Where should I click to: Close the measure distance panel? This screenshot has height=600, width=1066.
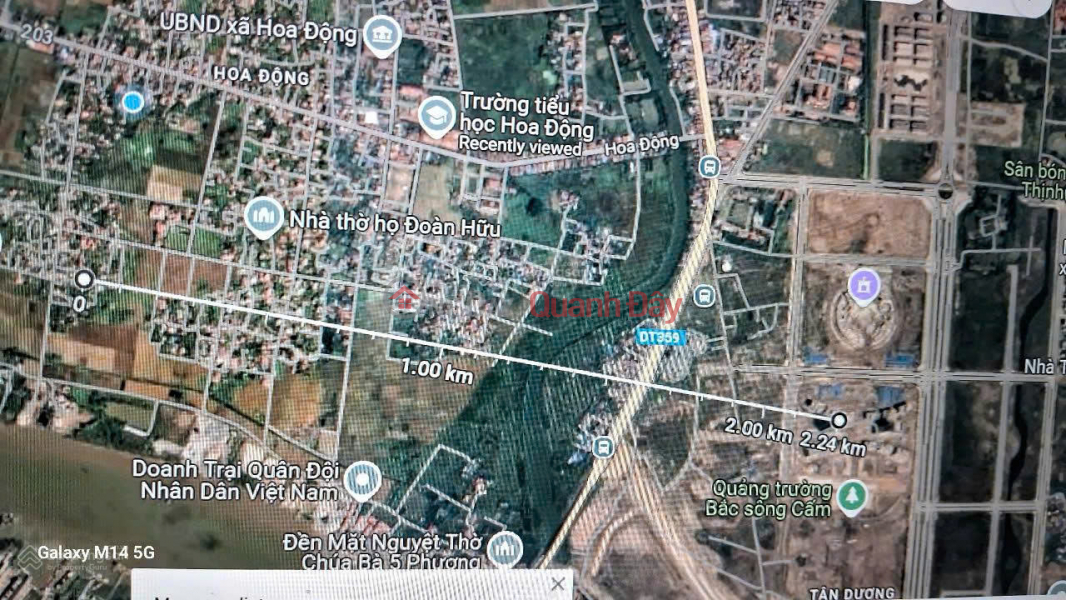[x=558, y=584]
